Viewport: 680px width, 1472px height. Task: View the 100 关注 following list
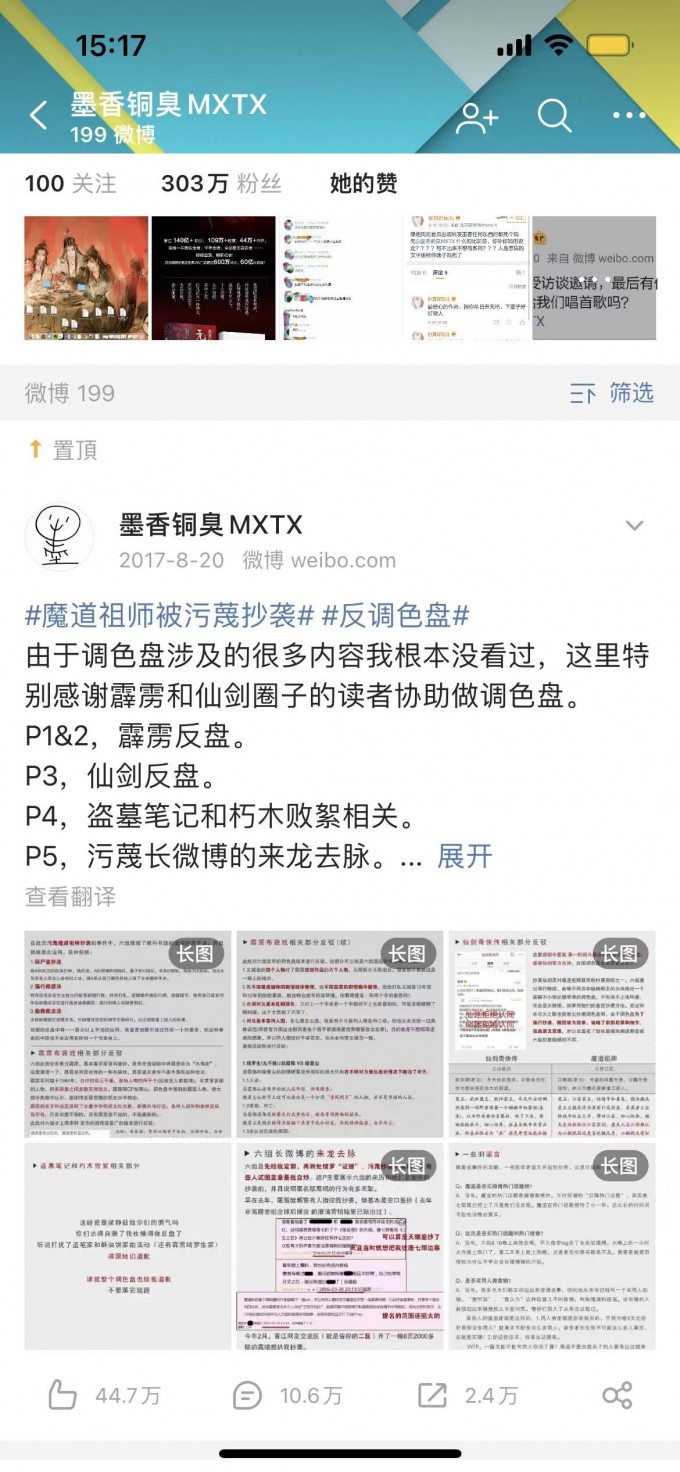tap(70, 183)
